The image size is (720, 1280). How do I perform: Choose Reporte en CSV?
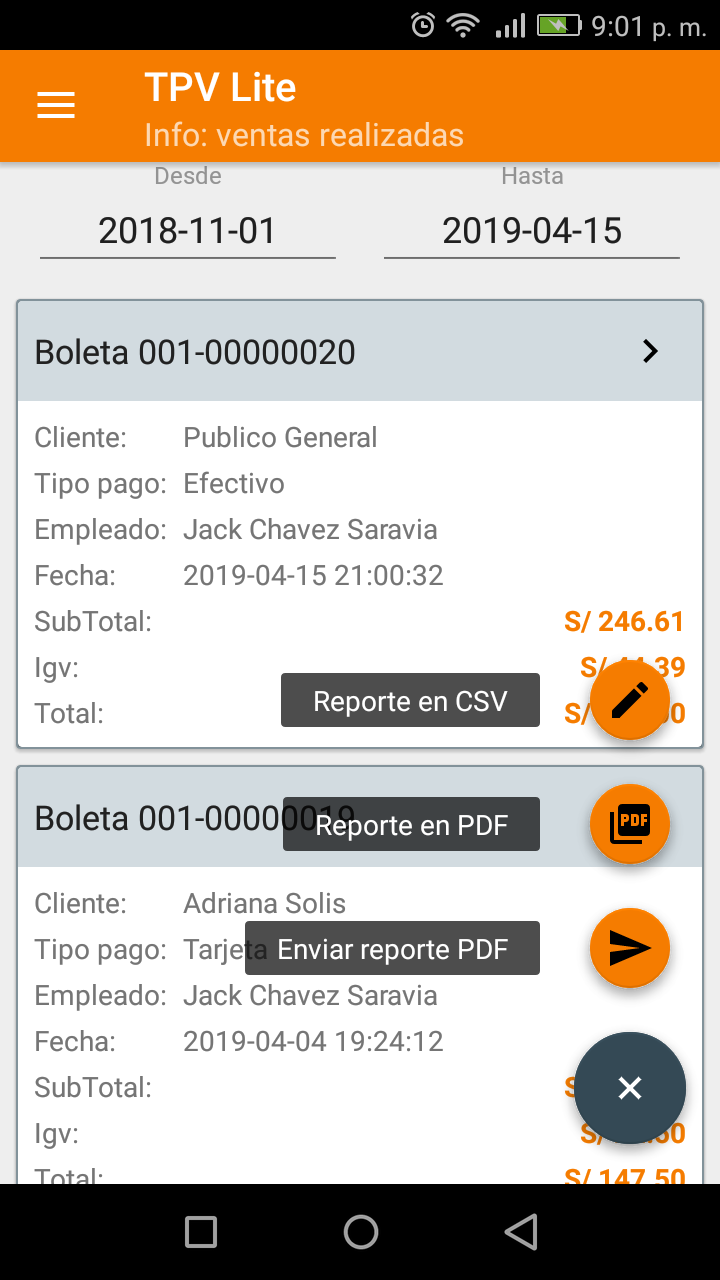point(410,700)
